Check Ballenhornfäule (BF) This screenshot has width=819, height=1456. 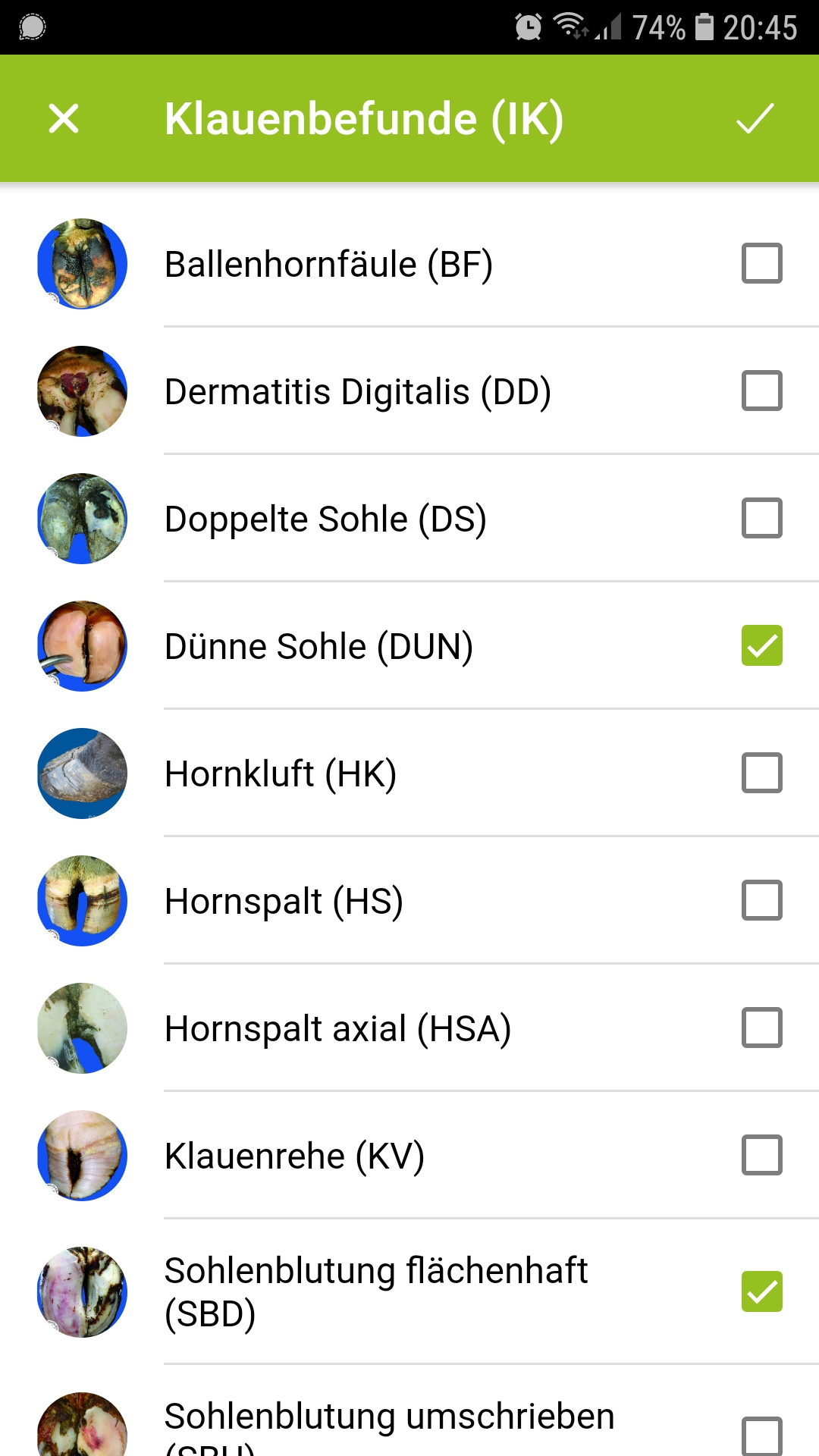point(761,263)
